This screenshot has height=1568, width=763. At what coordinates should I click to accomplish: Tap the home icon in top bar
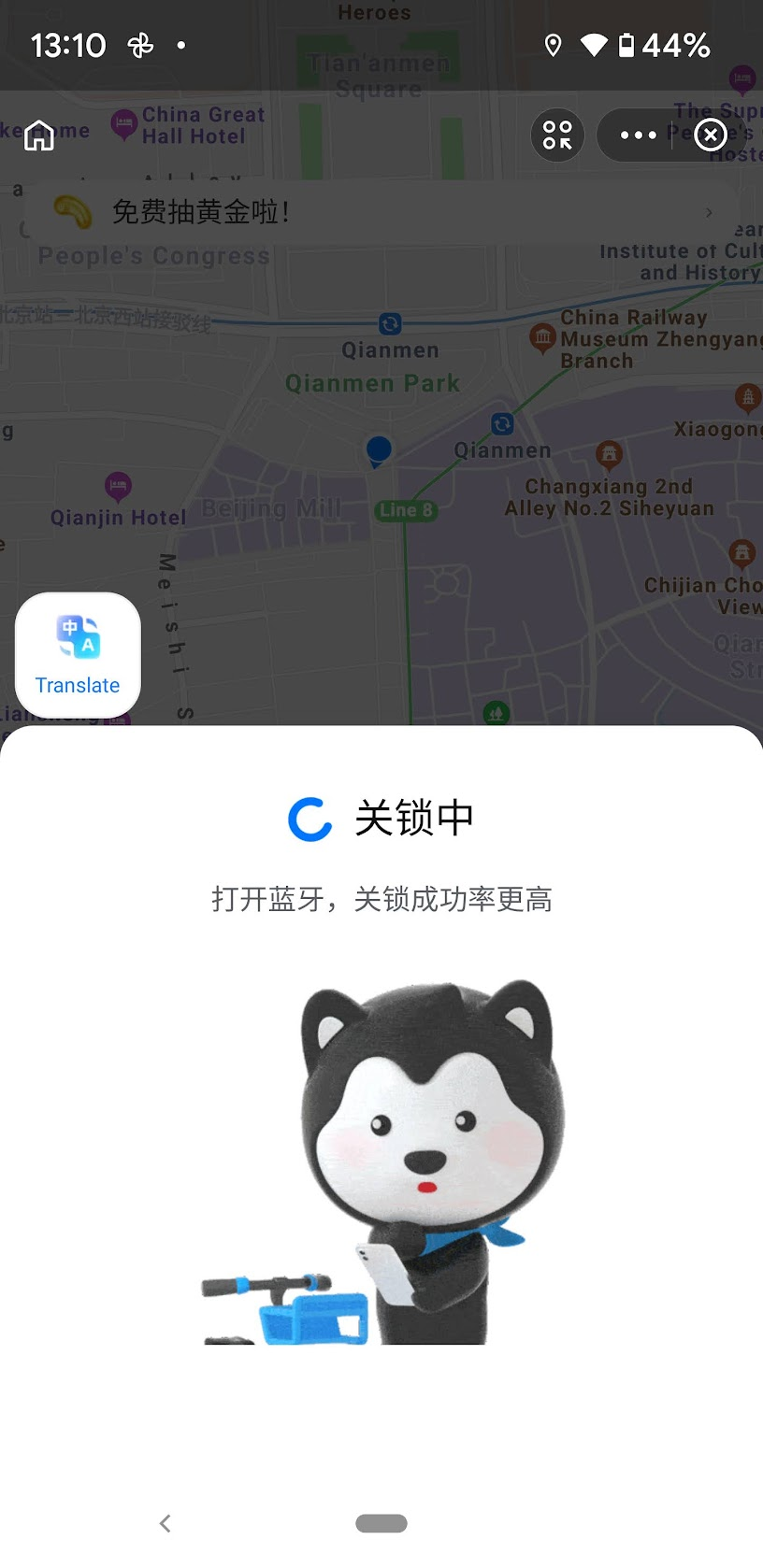pos(39,135)
